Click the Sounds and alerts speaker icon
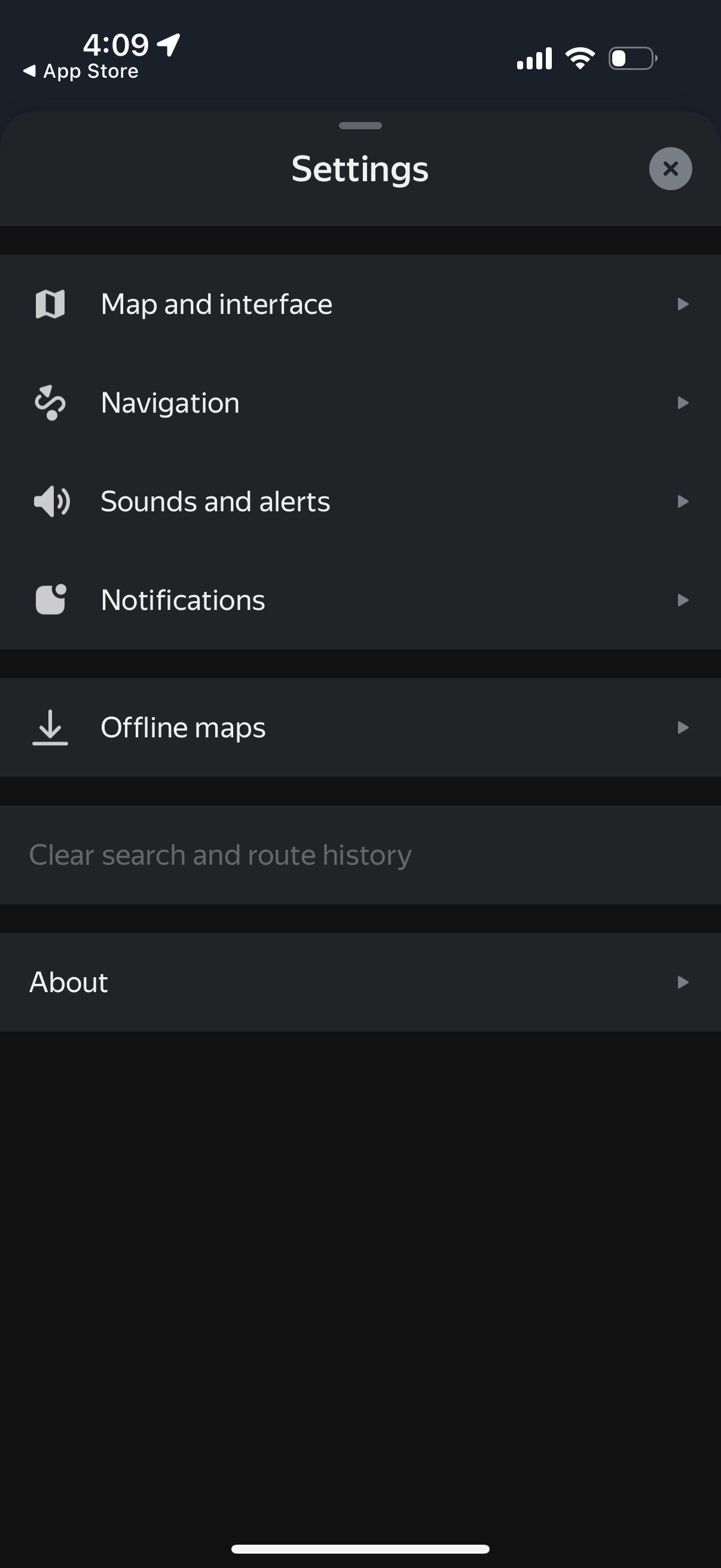 coord(51,501)
